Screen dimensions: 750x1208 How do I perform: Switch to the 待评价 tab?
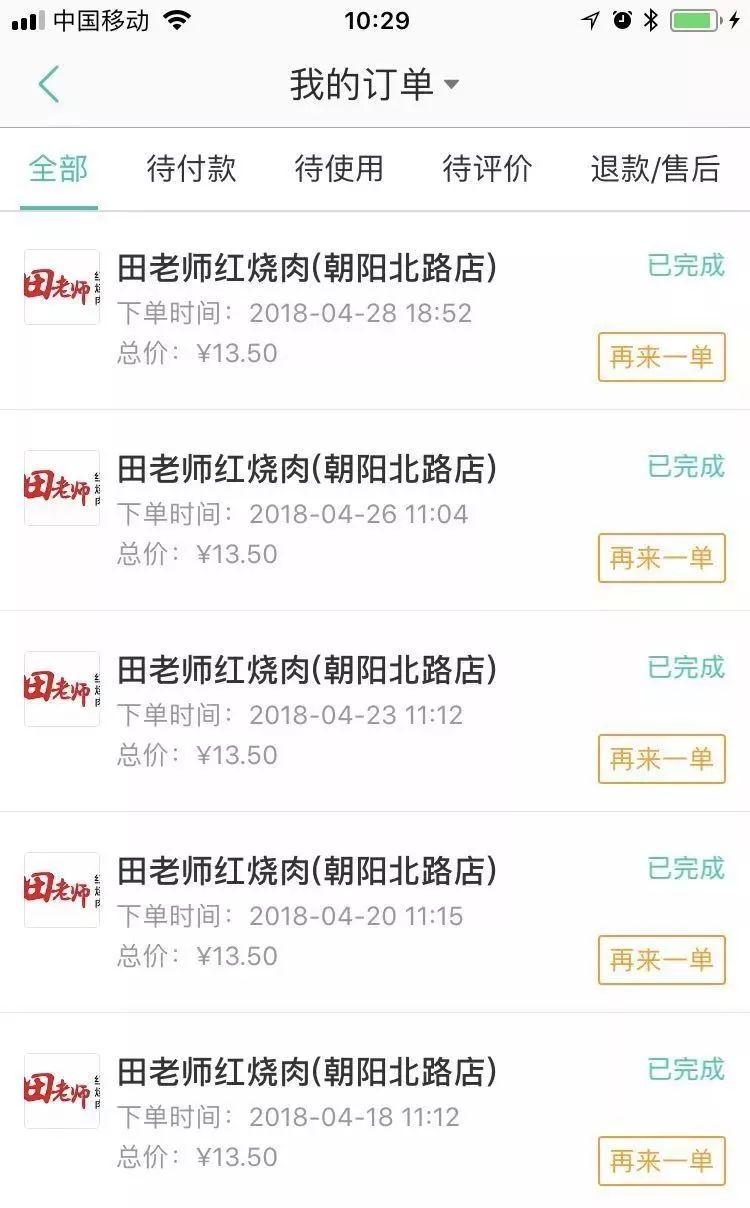[x=484, y=170]
